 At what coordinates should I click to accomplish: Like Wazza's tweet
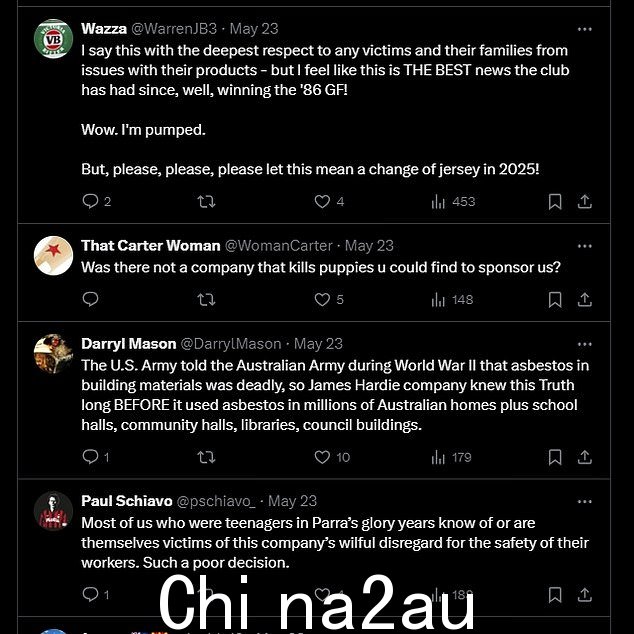tap(322, 201)
